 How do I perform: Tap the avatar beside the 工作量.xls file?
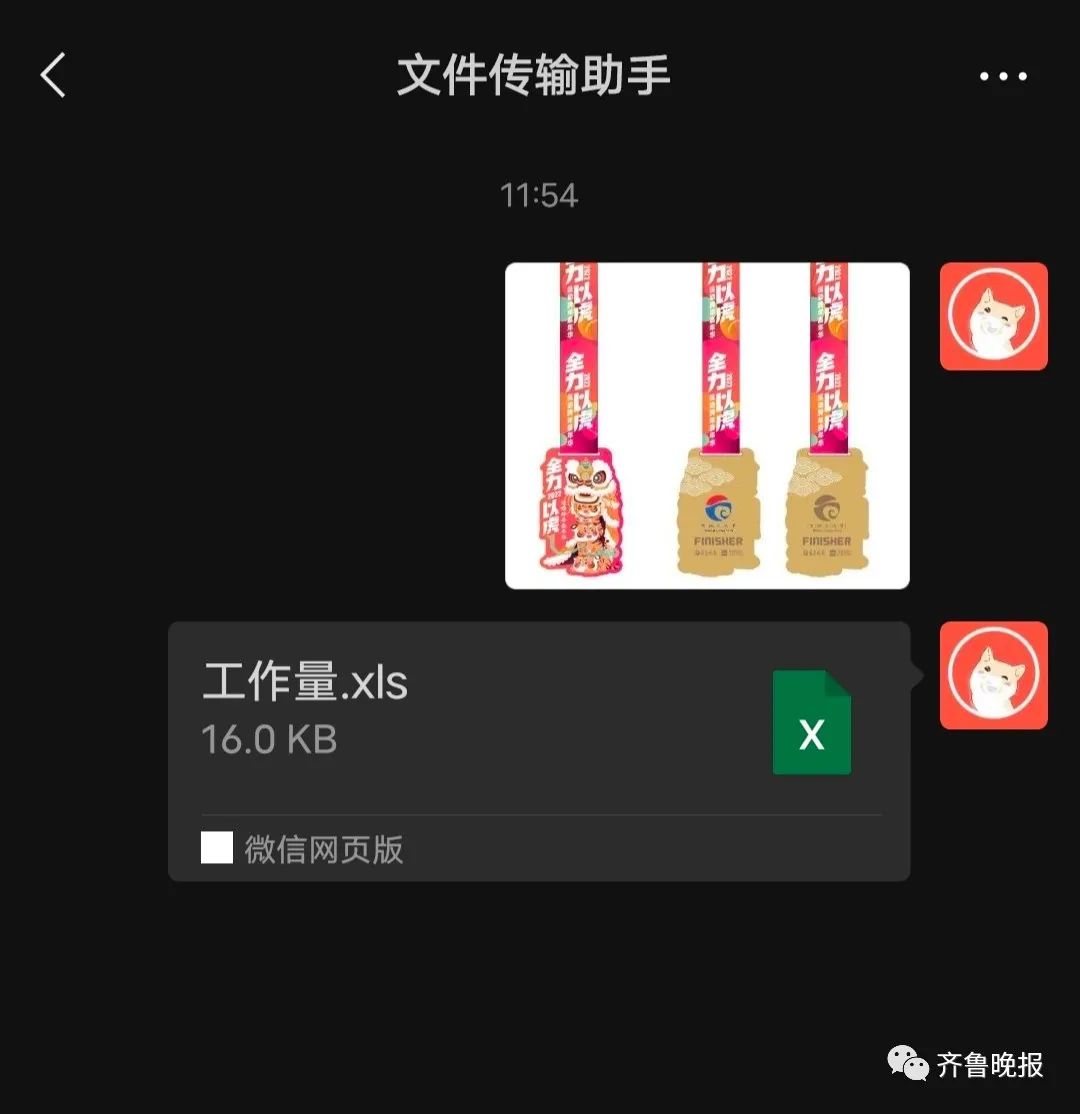(993, 675)
